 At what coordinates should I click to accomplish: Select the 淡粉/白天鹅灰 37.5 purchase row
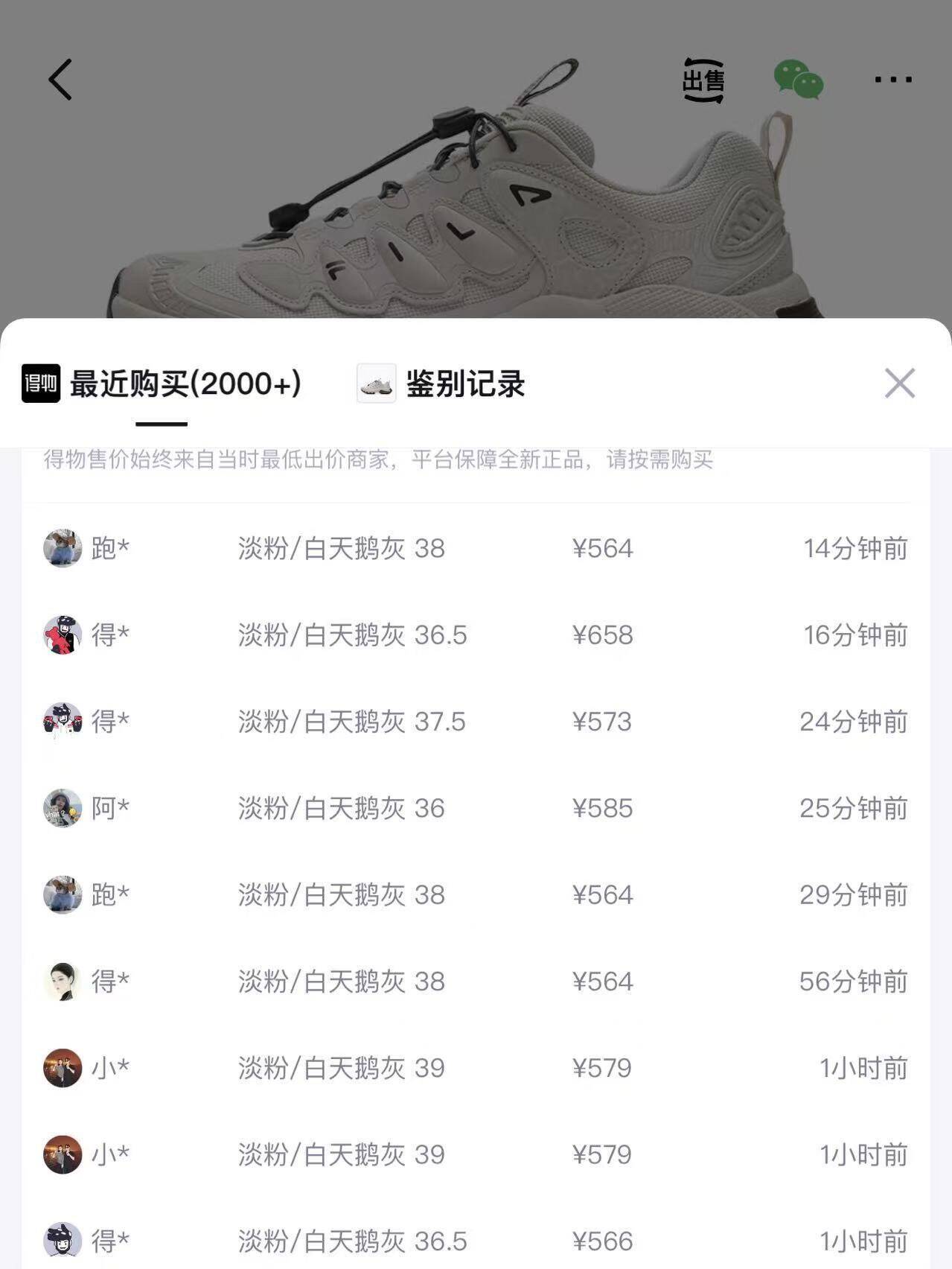tap(476, 722)
